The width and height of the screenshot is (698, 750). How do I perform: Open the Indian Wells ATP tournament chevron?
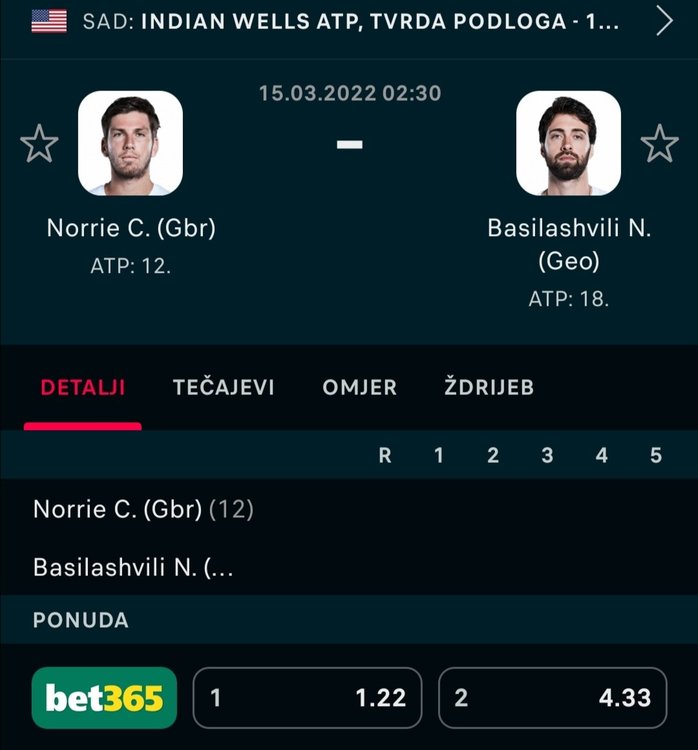tap(665, 21)
